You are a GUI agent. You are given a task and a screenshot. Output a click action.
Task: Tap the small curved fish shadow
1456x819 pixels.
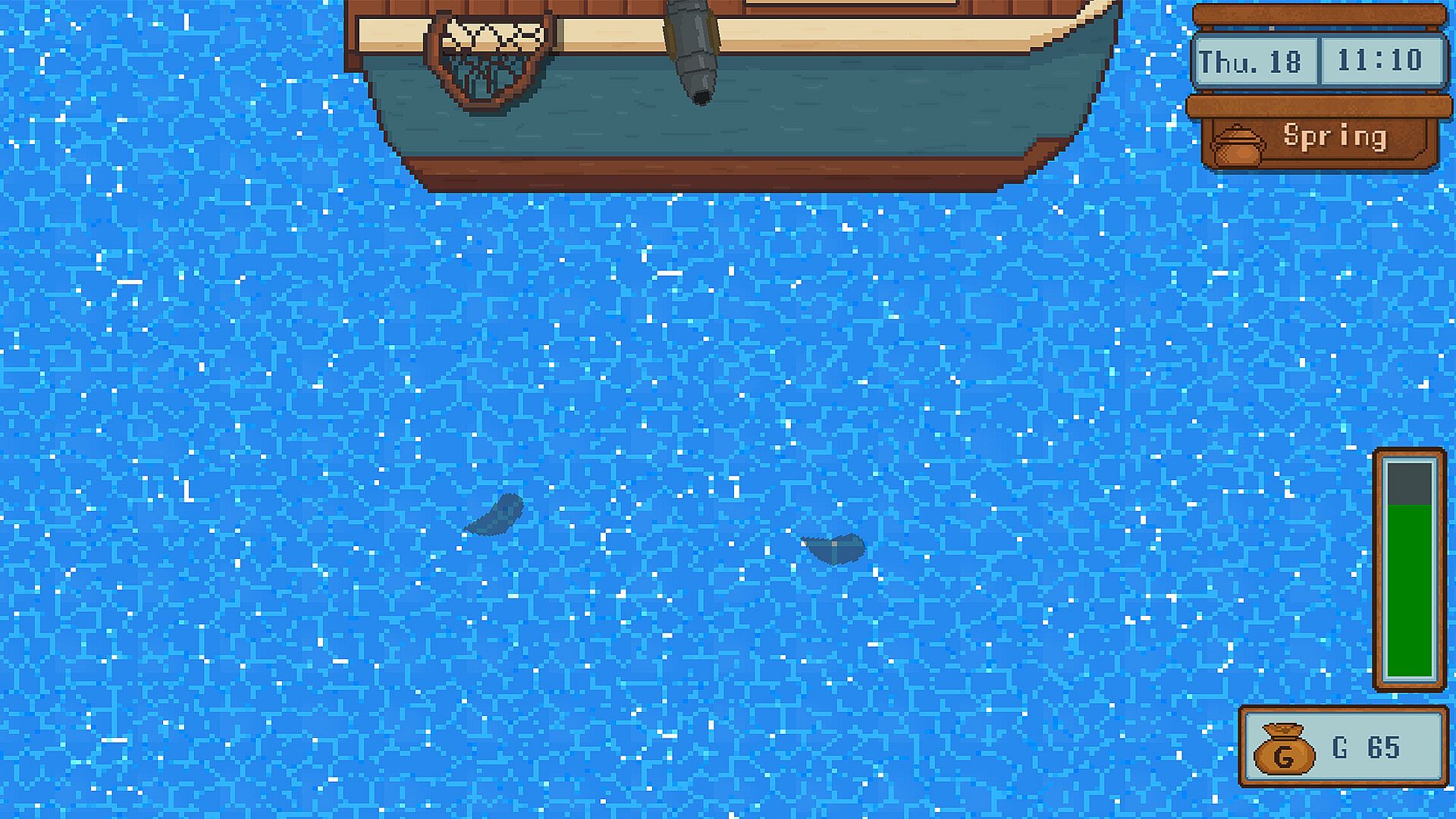[497, 516]
